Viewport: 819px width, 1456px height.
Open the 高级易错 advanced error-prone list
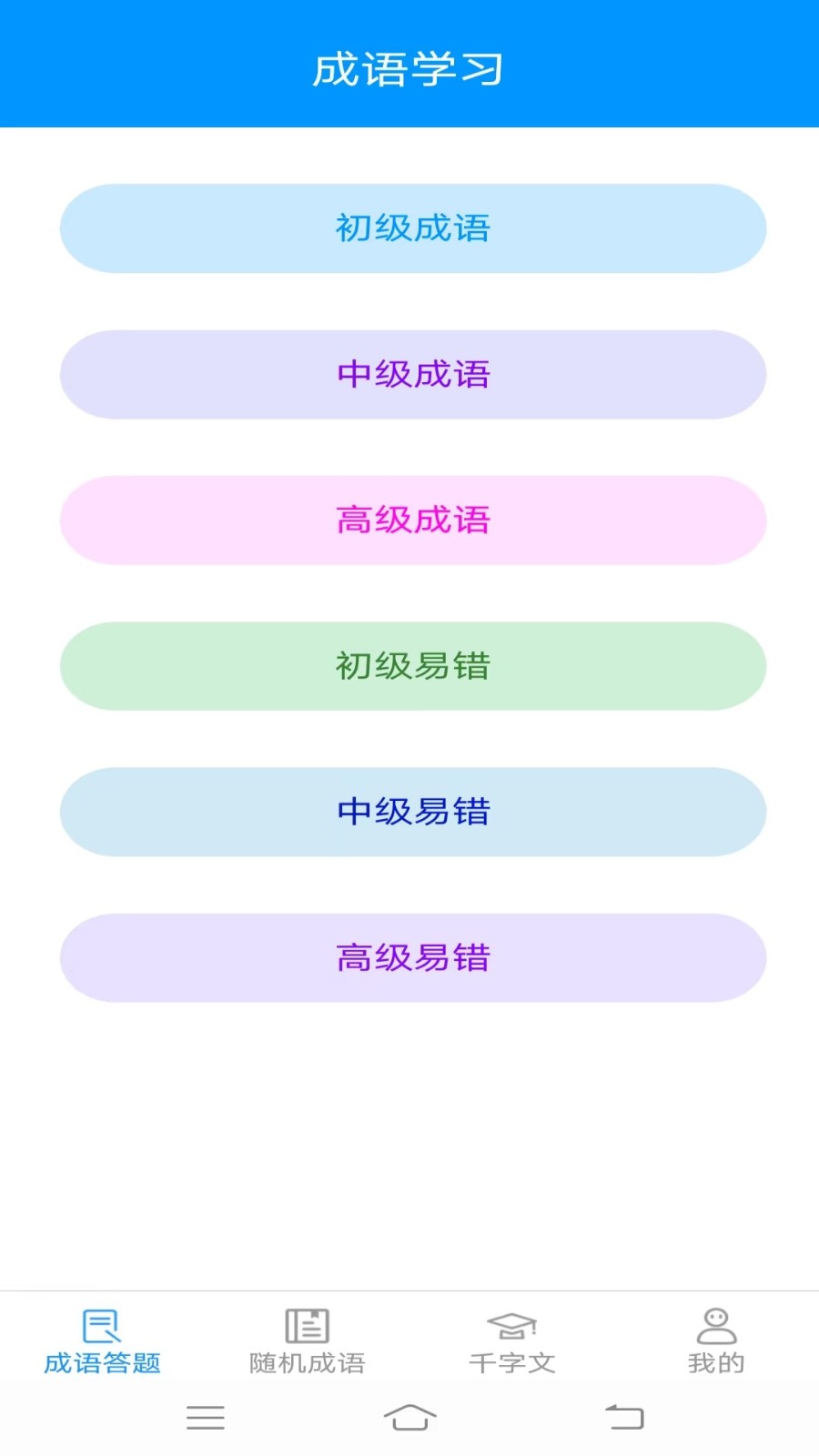click(x=413, y=957)
